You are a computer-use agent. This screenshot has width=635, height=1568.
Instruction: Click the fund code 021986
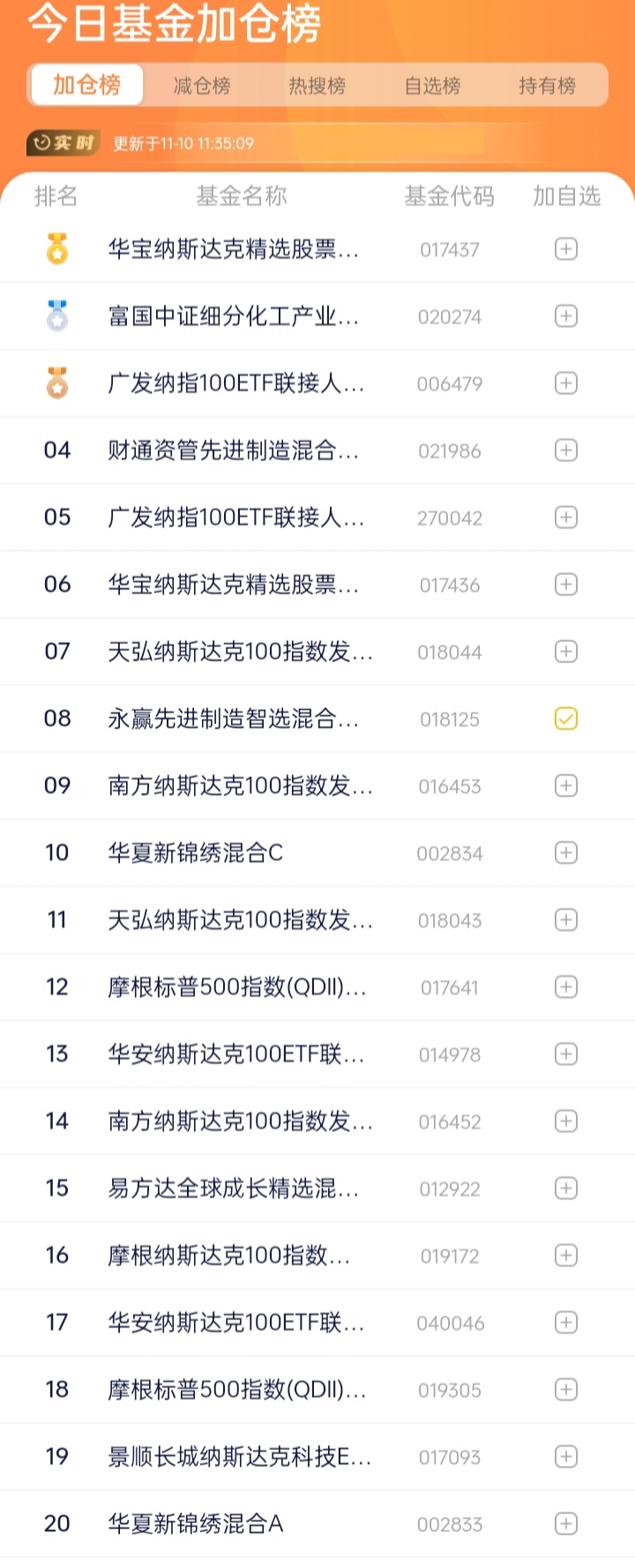click(x=450, y=450)
